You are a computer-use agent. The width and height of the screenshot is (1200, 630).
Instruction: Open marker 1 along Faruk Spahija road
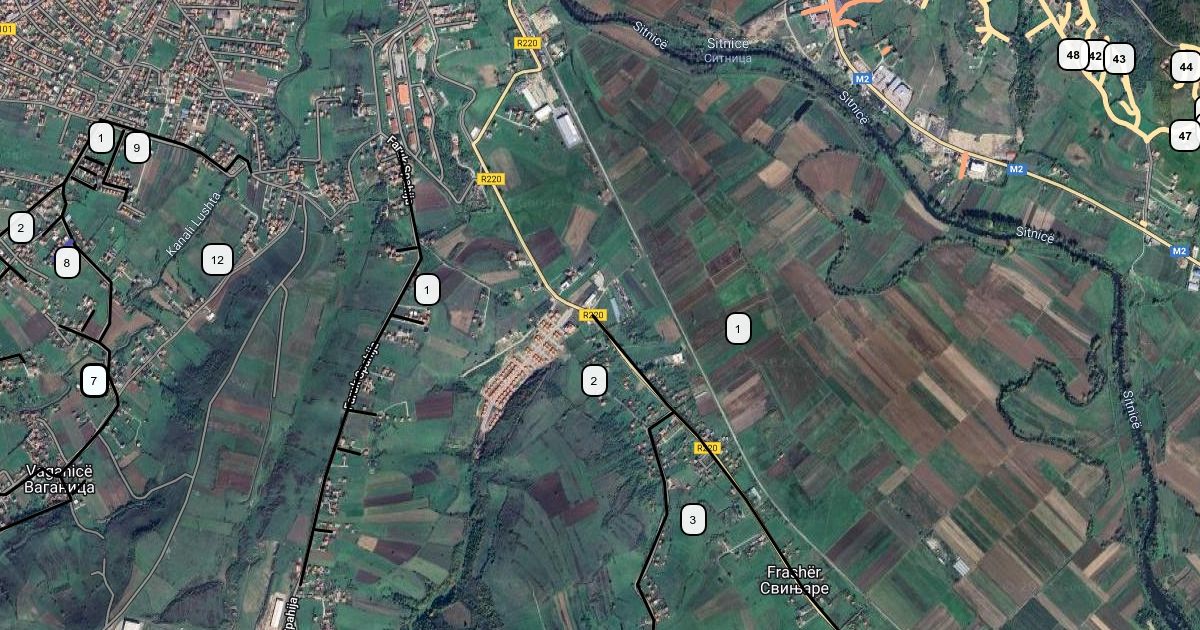point(427,290)
